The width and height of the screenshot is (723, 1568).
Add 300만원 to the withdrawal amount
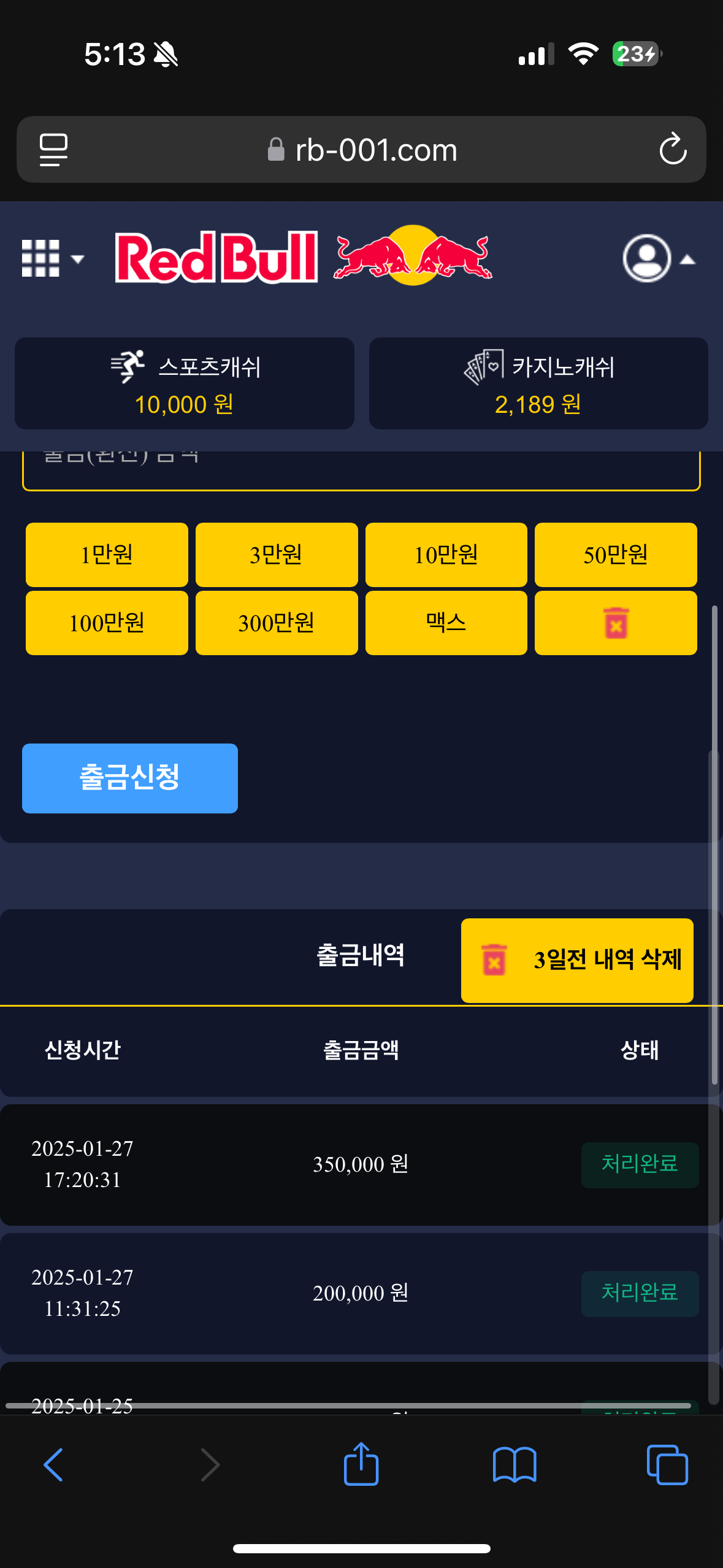pos(277,623)
